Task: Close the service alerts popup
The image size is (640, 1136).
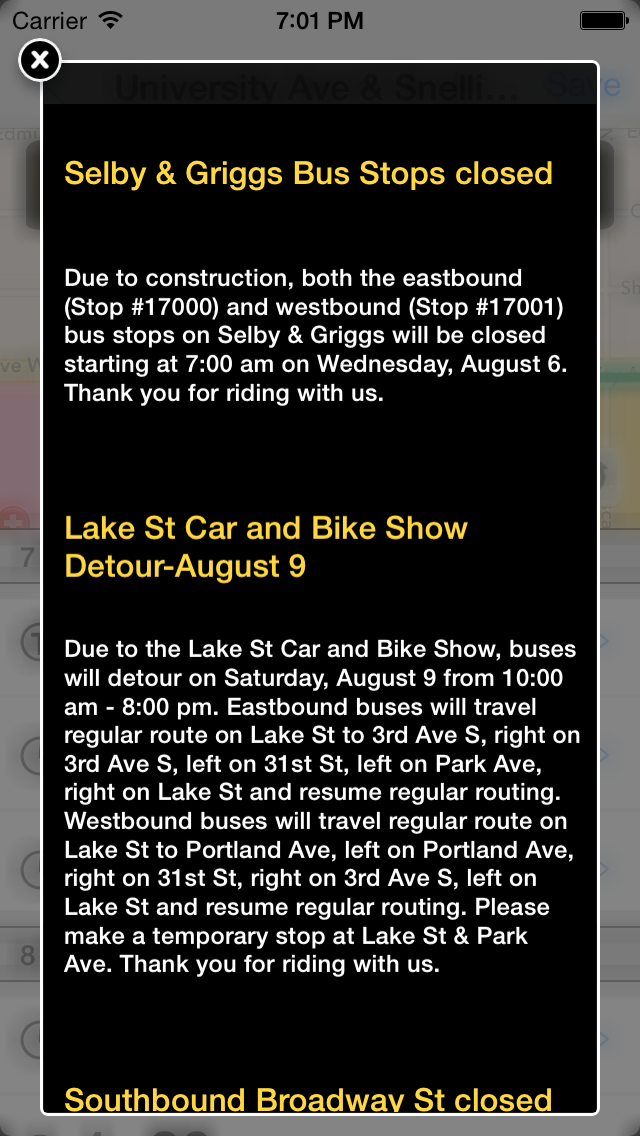Action: (x=40, y=60)
